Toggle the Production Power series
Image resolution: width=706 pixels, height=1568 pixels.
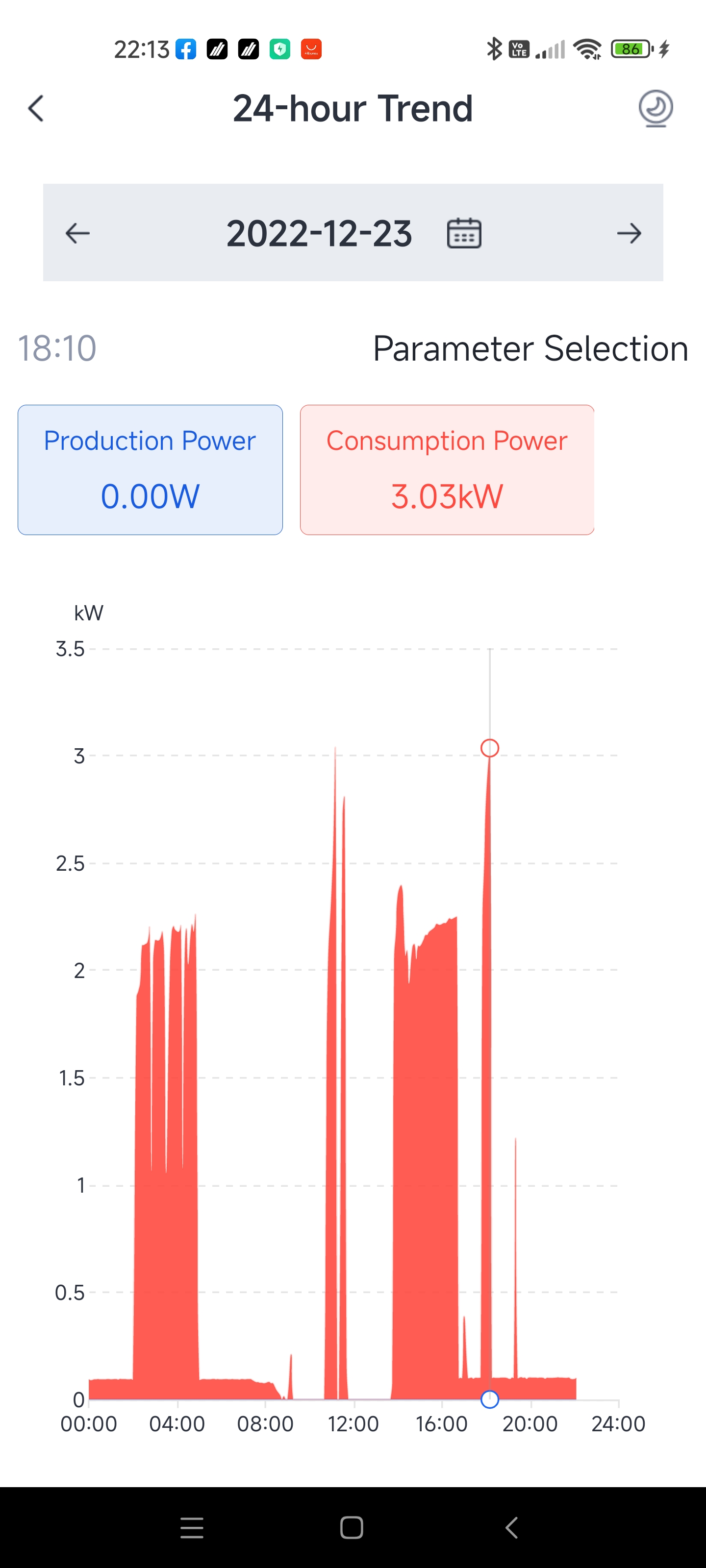click(x=150, y=470)
